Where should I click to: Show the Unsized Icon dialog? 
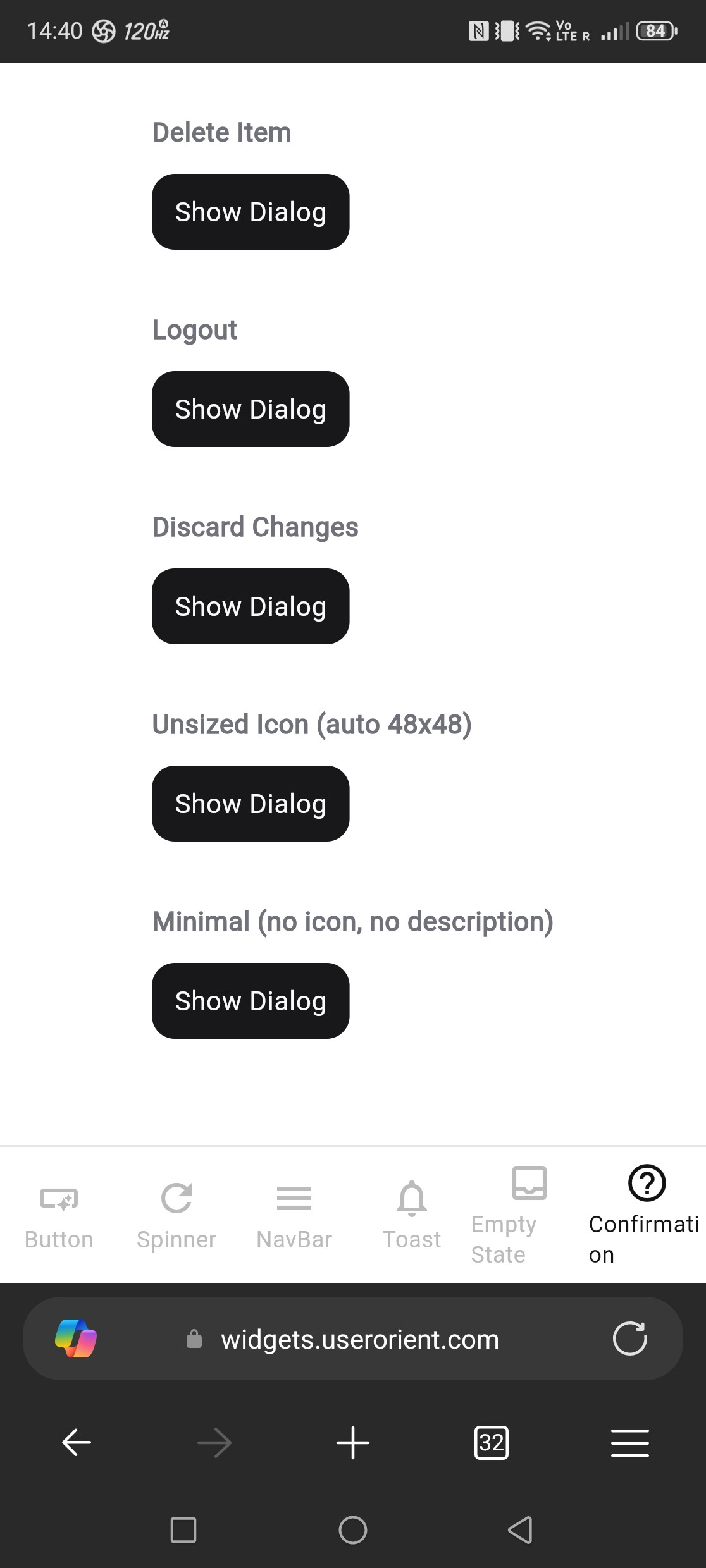pyautogui.click(x=251, y=804)
